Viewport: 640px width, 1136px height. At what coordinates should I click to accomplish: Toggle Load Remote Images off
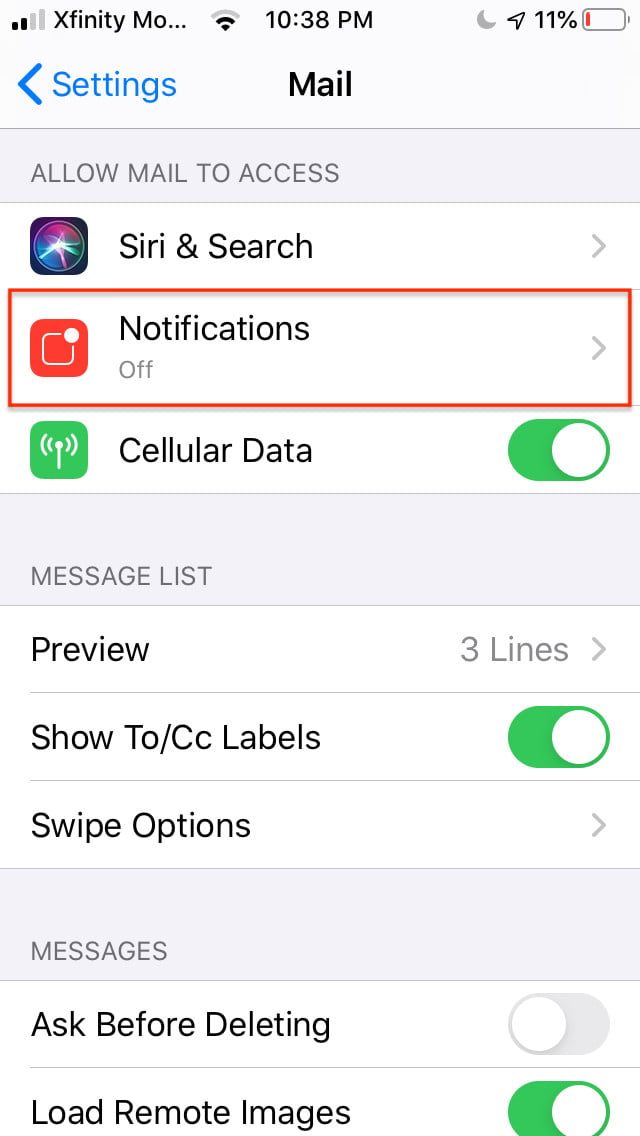coord(558,1108)
